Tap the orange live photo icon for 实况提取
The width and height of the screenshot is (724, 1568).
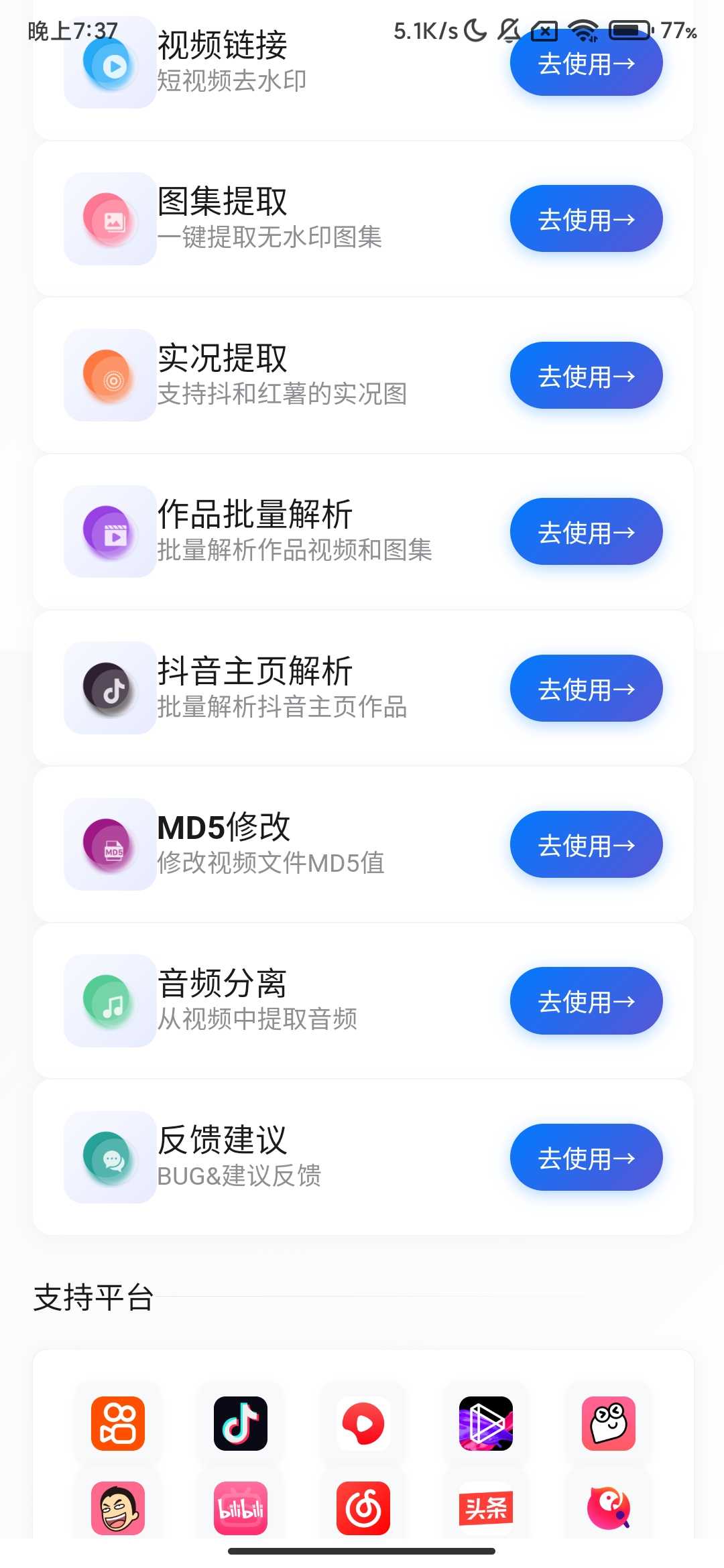coord(109,375)
